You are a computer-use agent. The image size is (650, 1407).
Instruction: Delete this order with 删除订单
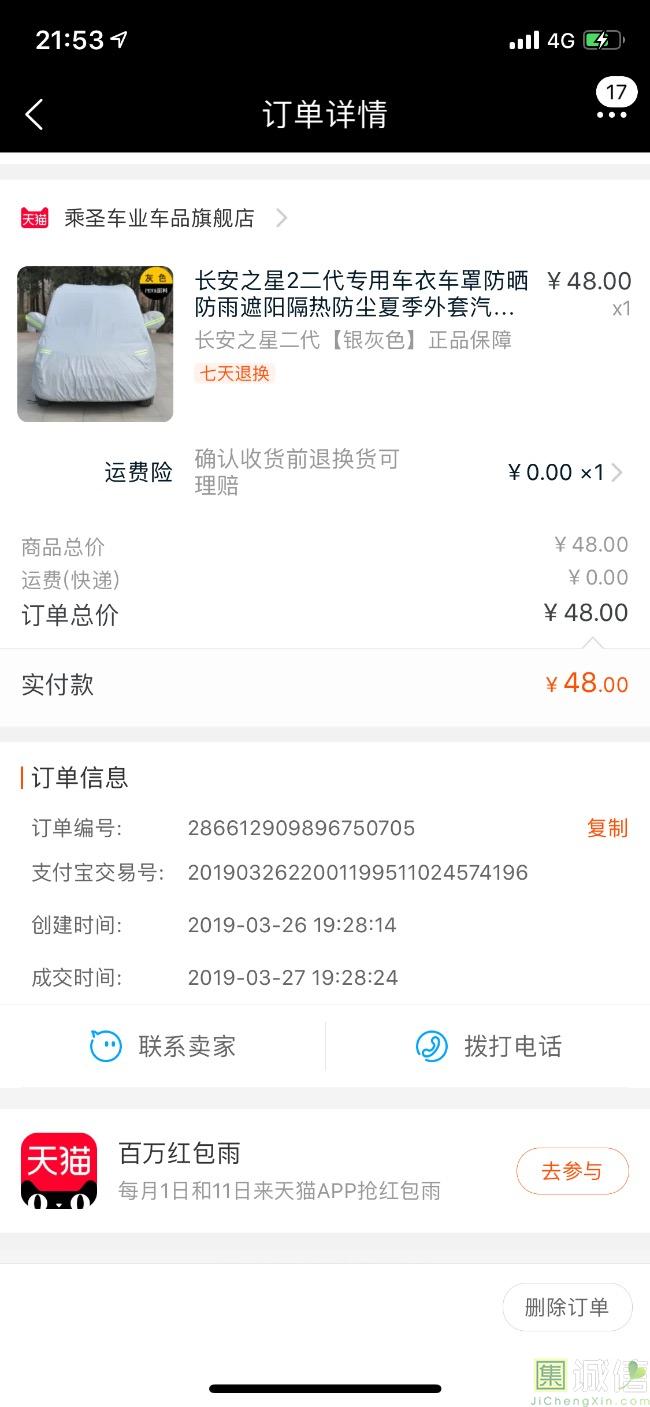[567, 1307]
